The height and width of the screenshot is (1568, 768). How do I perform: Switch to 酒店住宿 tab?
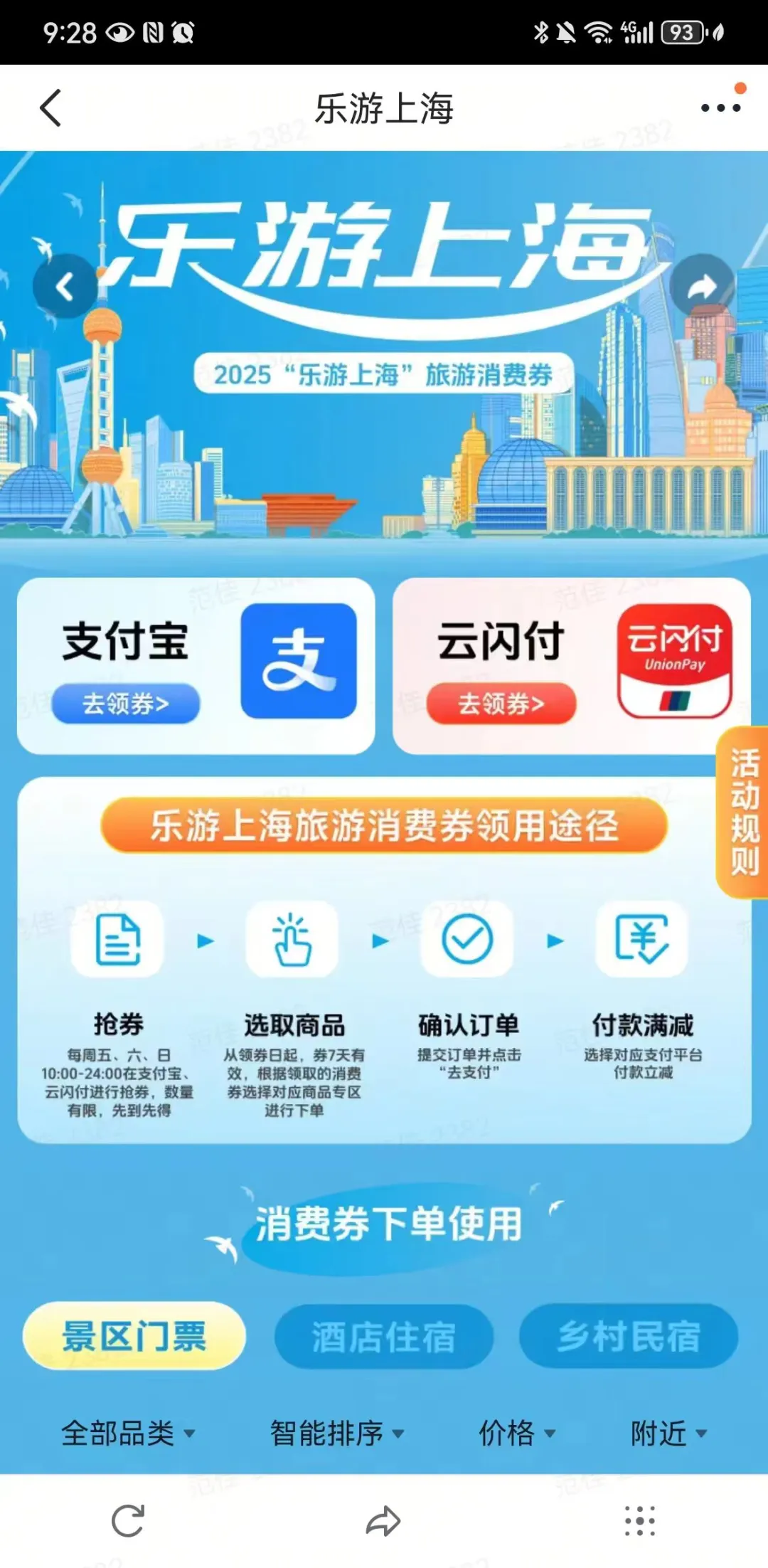[384, 1336]
